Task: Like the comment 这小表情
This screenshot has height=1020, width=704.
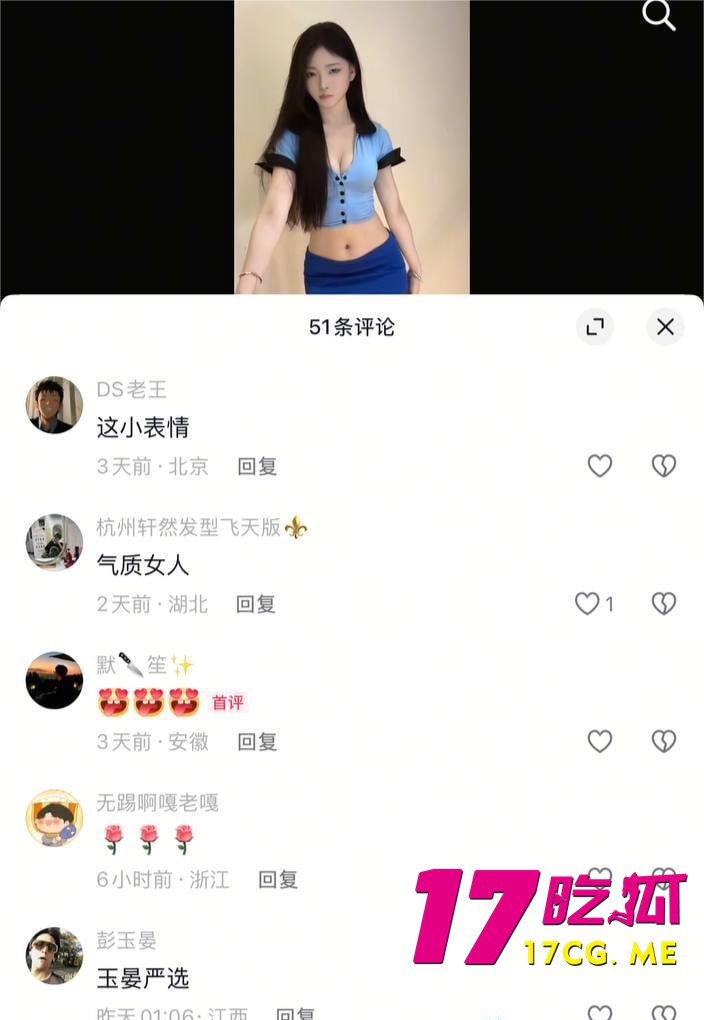Action: click(599, 466)
